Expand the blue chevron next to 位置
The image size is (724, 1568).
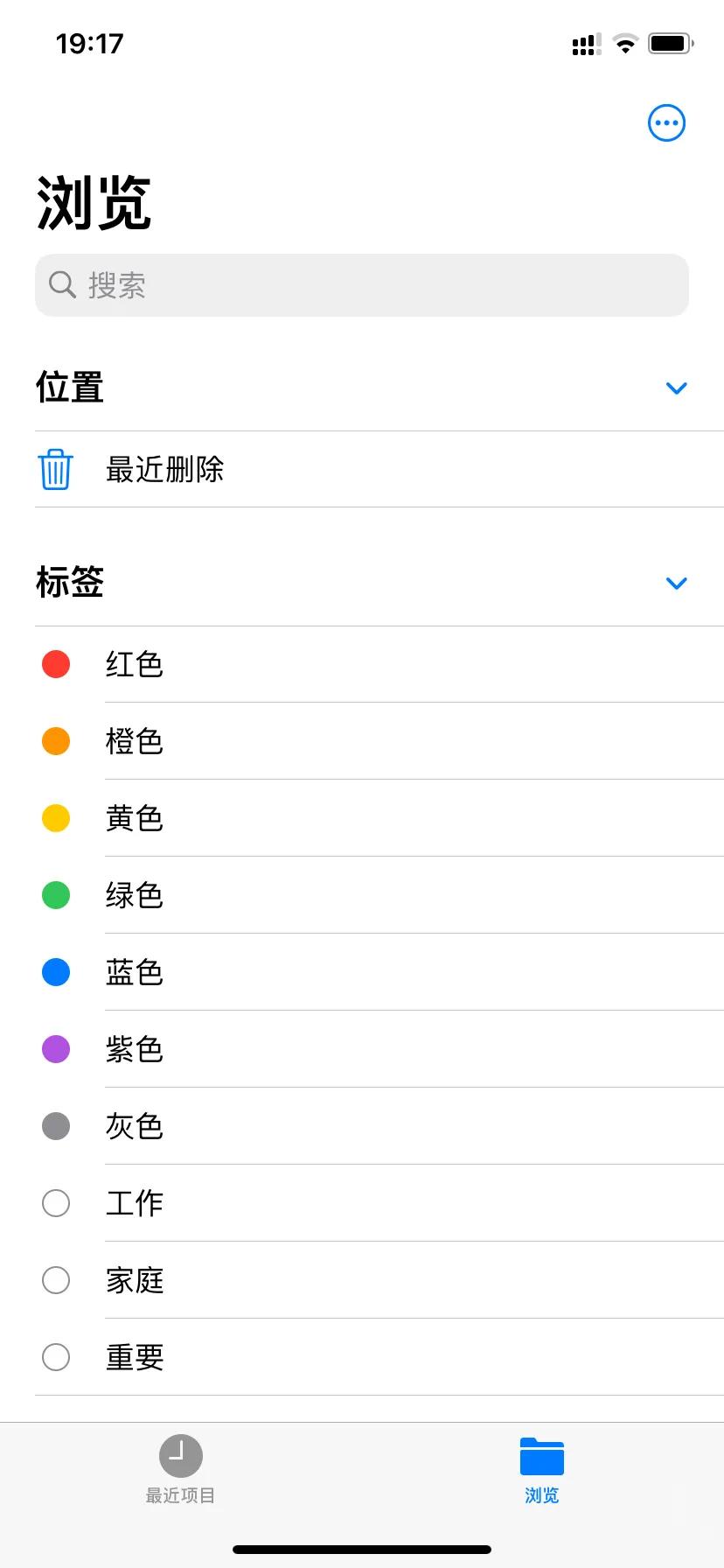[x=676, y=388]
